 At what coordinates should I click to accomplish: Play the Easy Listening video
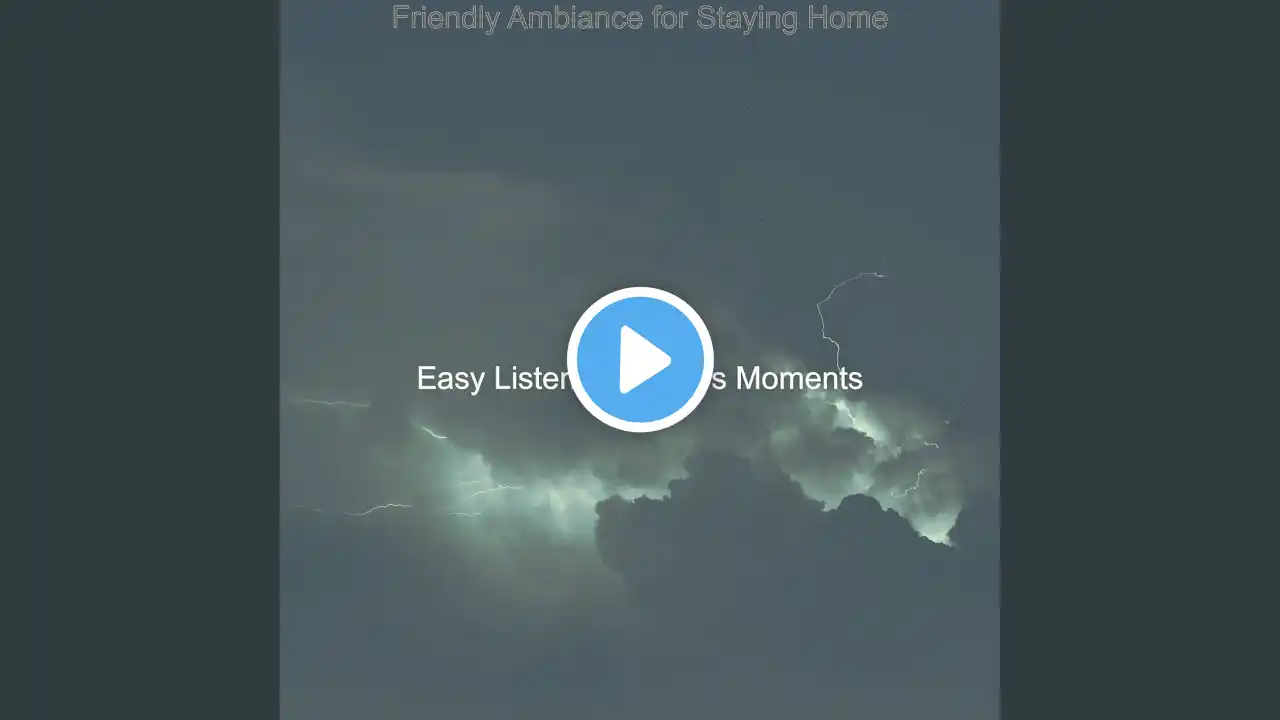tap(640, 359)
